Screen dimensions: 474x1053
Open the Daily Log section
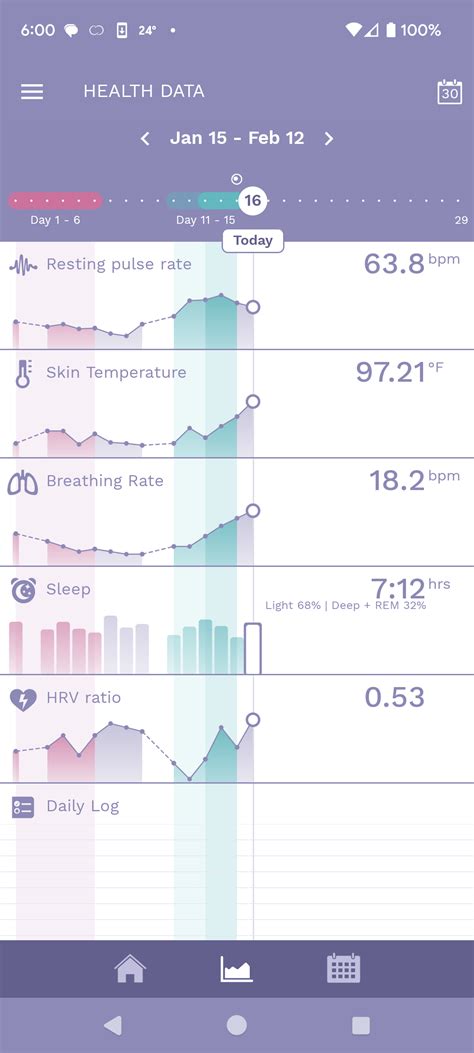(x=237, y=862)
